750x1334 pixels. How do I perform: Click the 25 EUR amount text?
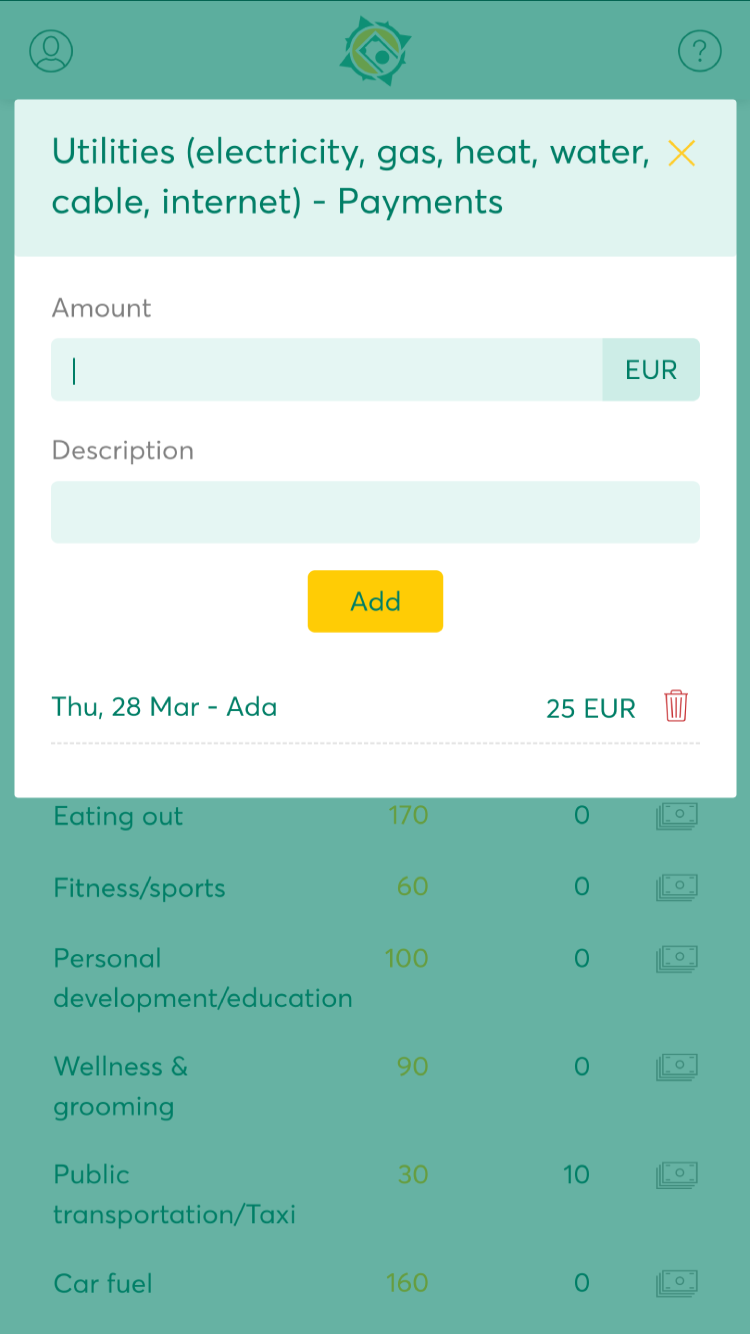(x=591, y=708)
